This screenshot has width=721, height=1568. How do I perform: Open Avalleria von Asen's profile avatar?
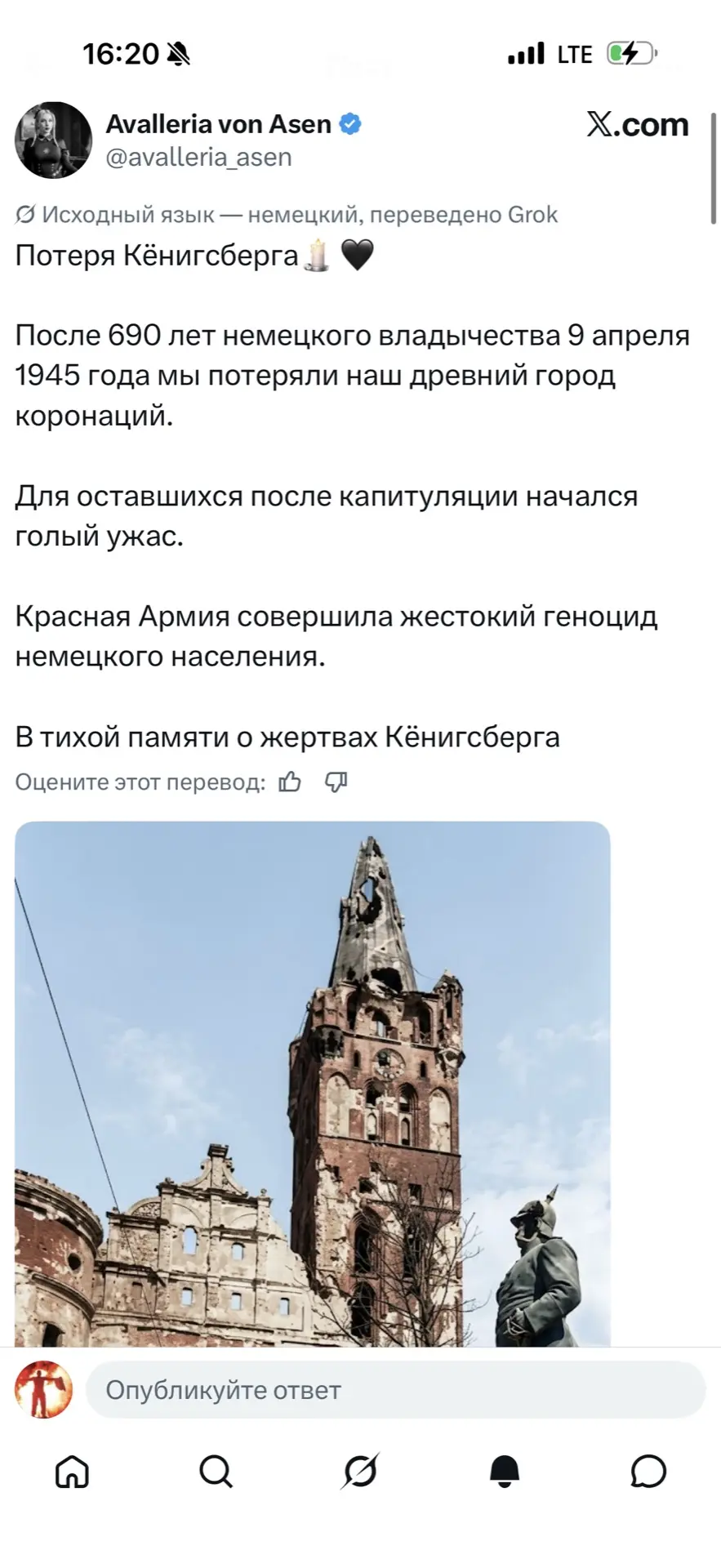point(53,140)
